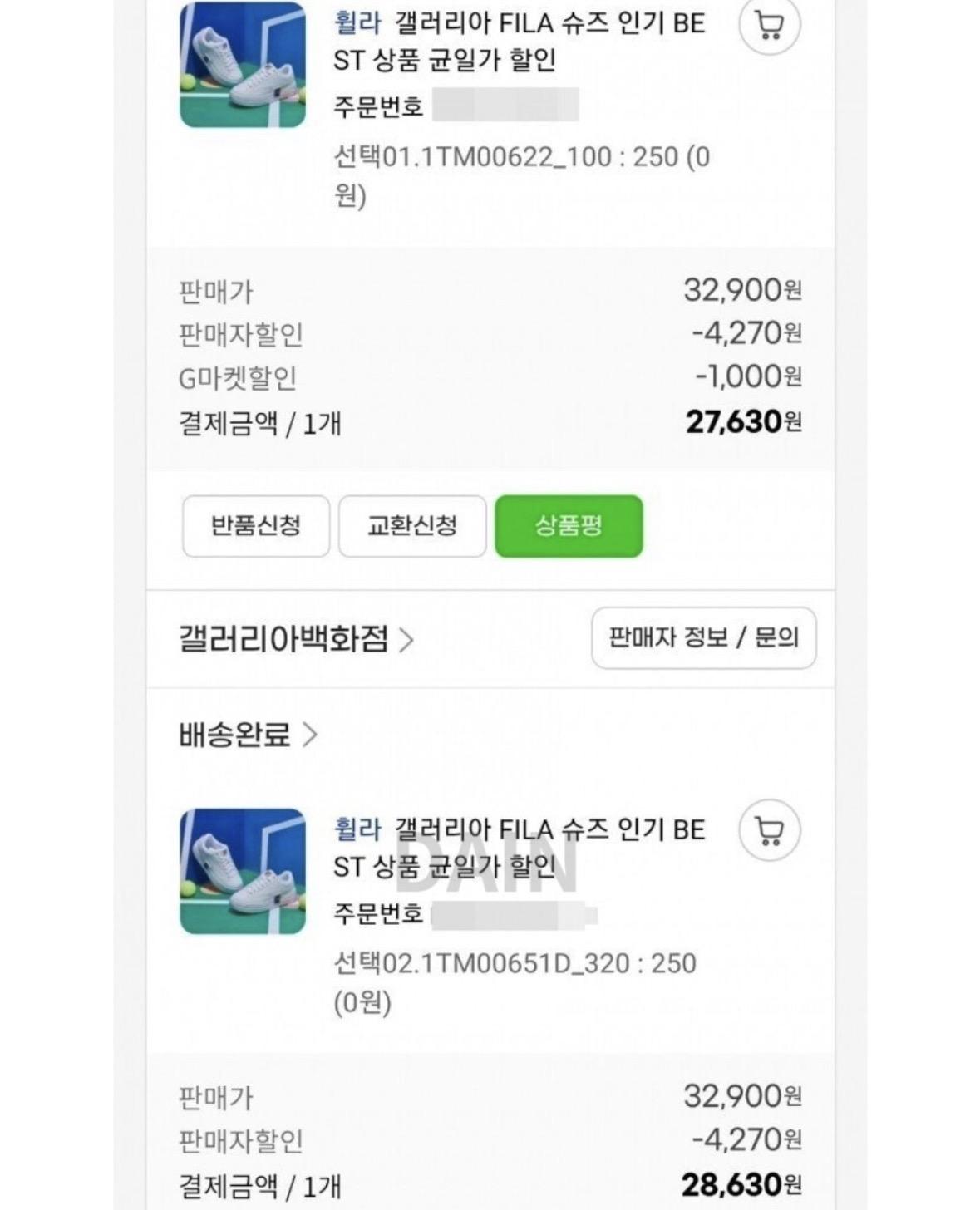Viewport: 980px width, 1210px height.
Task: Tap the green 상품평 review button
Action: pos(569,526)
